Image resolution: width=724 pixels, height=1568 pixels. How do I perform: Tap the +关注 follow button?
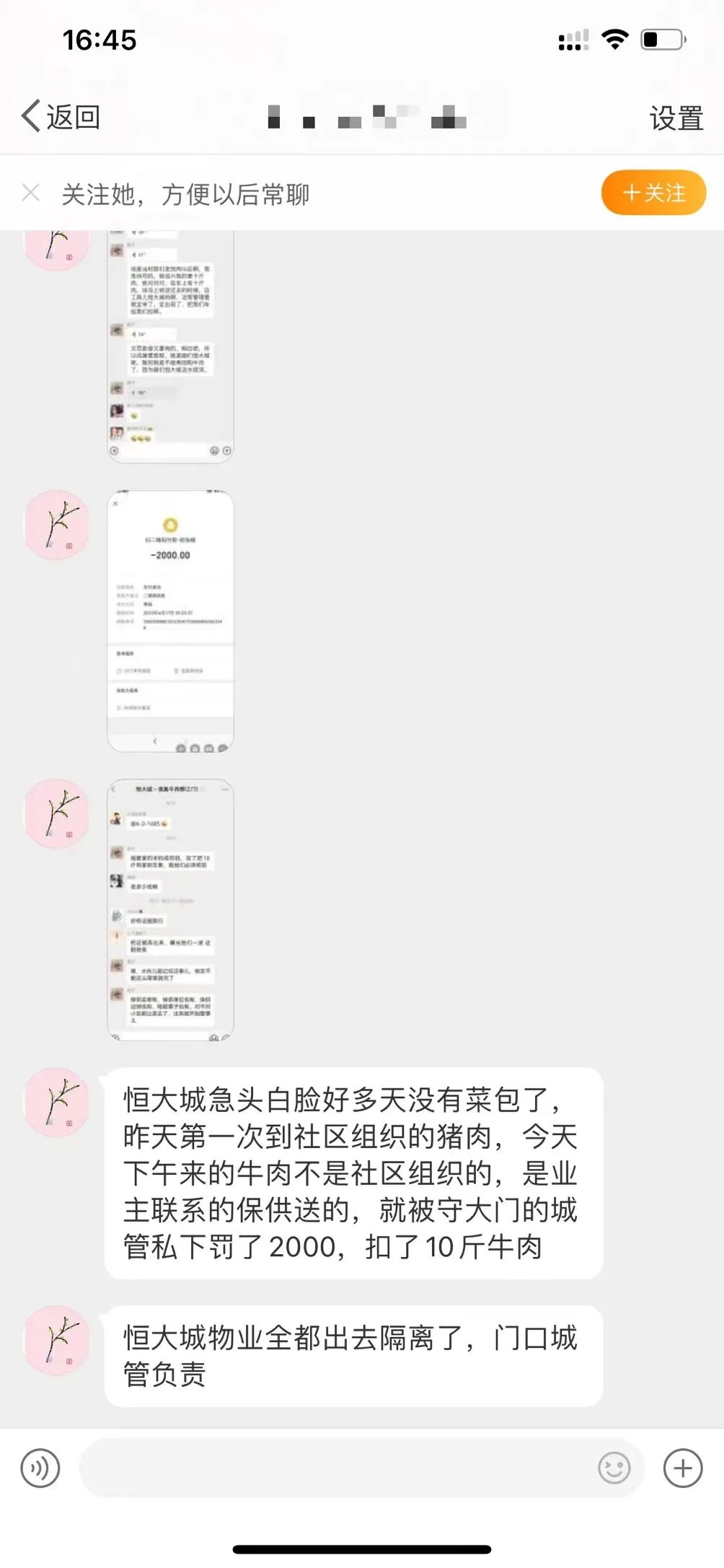(x=653, y=193)
